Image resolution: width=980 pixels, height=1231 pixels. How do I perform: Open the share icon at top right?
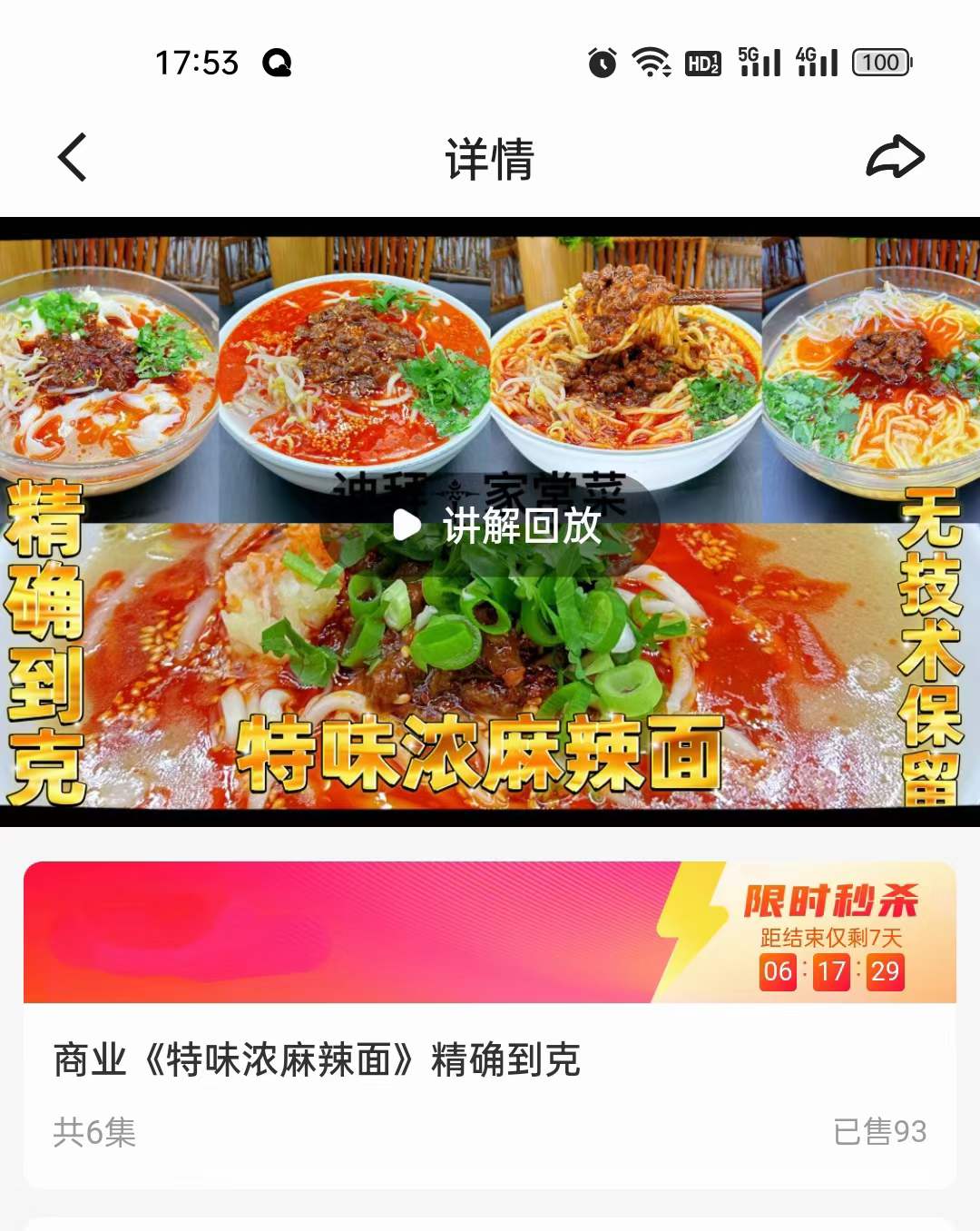click(x=897, y=156)
